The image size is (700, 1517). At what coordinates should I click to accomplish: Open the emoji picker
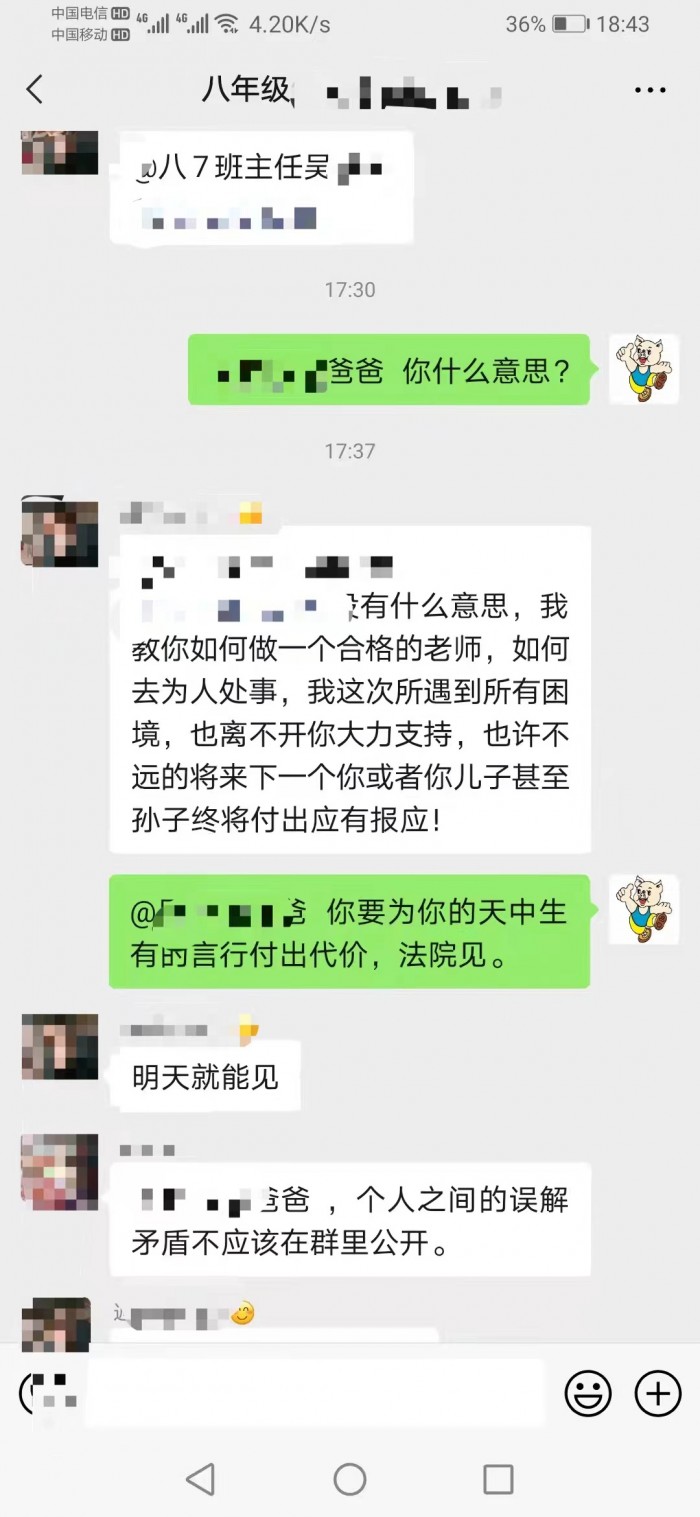(589, 1392)
